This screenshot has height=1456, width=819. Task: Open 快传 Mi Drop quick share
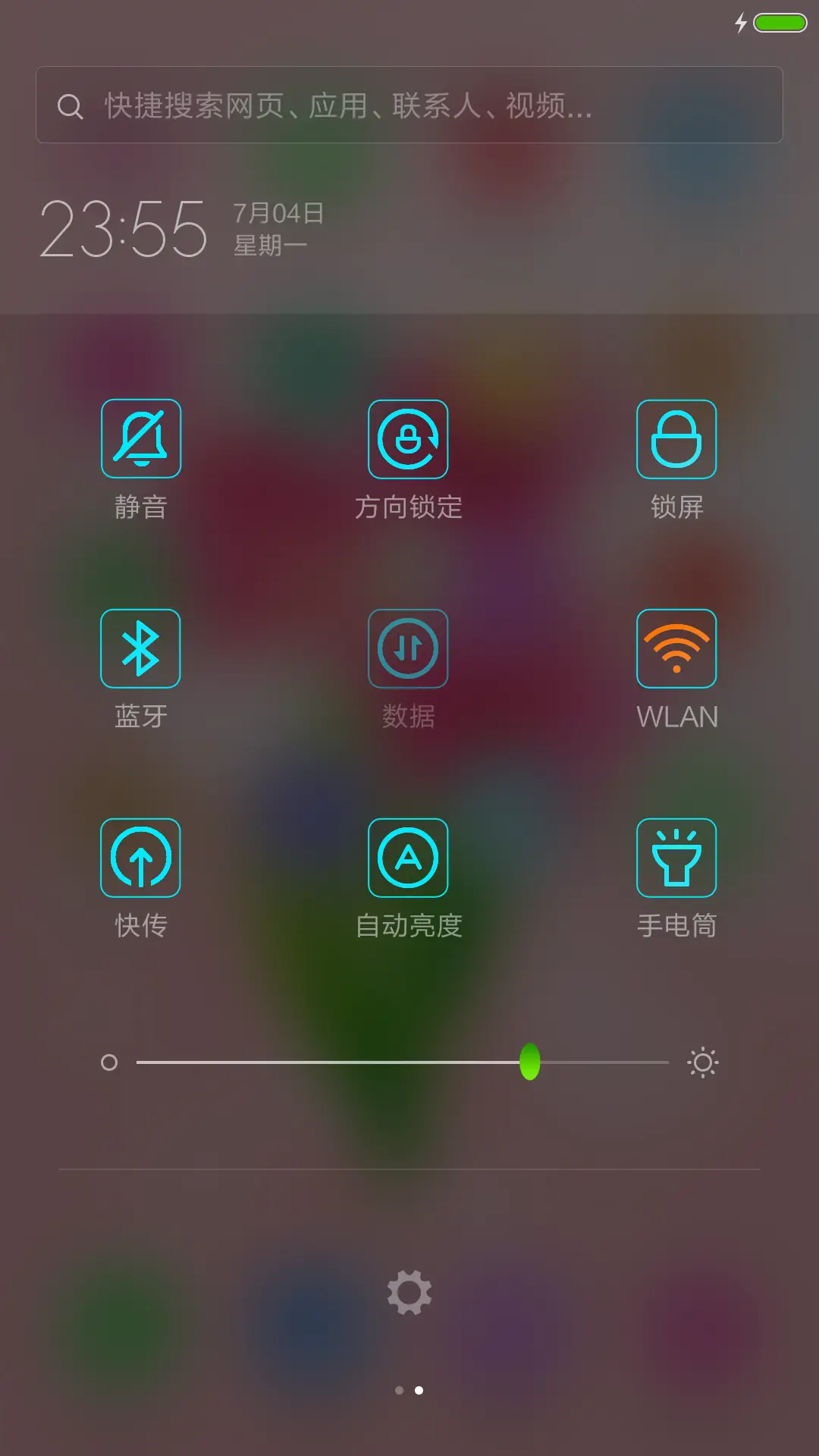click(140, 858)
